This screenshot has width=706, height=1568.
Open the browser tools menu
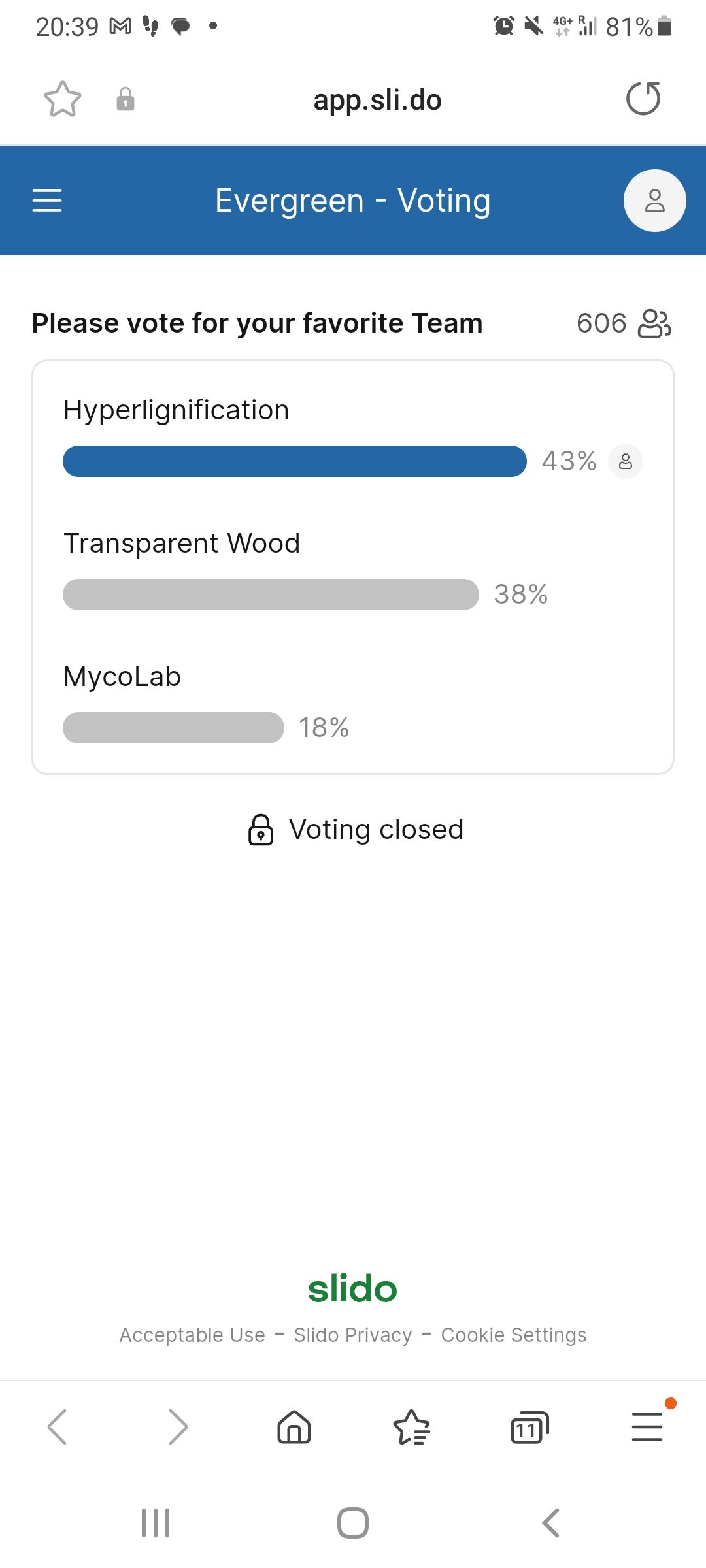pos(647,1426)
